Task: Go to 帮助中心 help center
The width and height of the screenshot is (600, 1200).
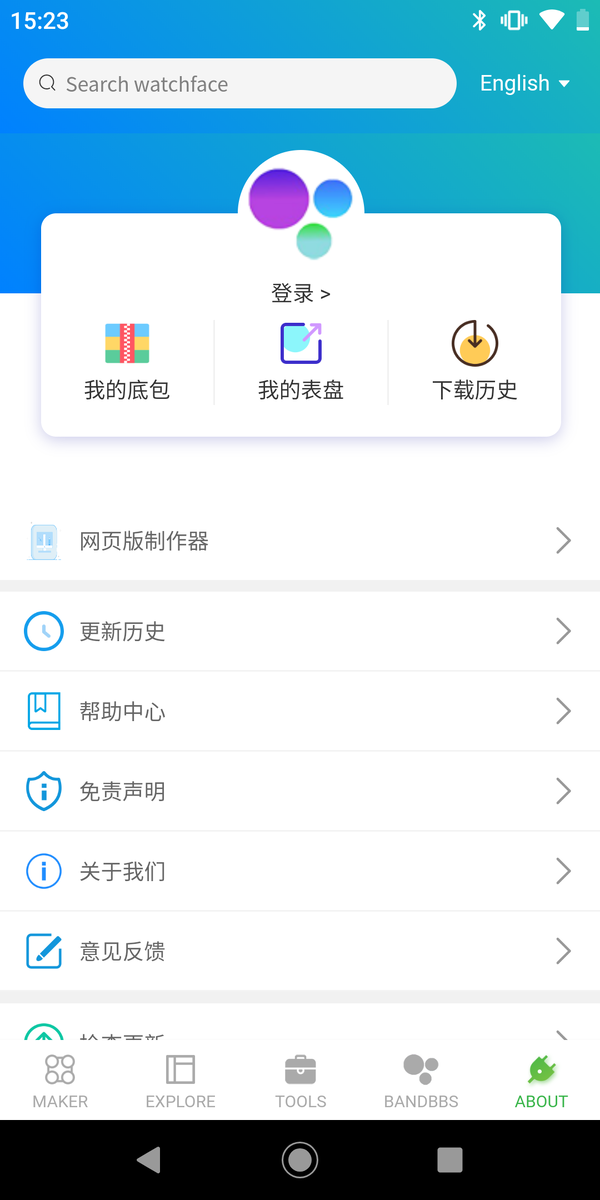Action: 300,711
